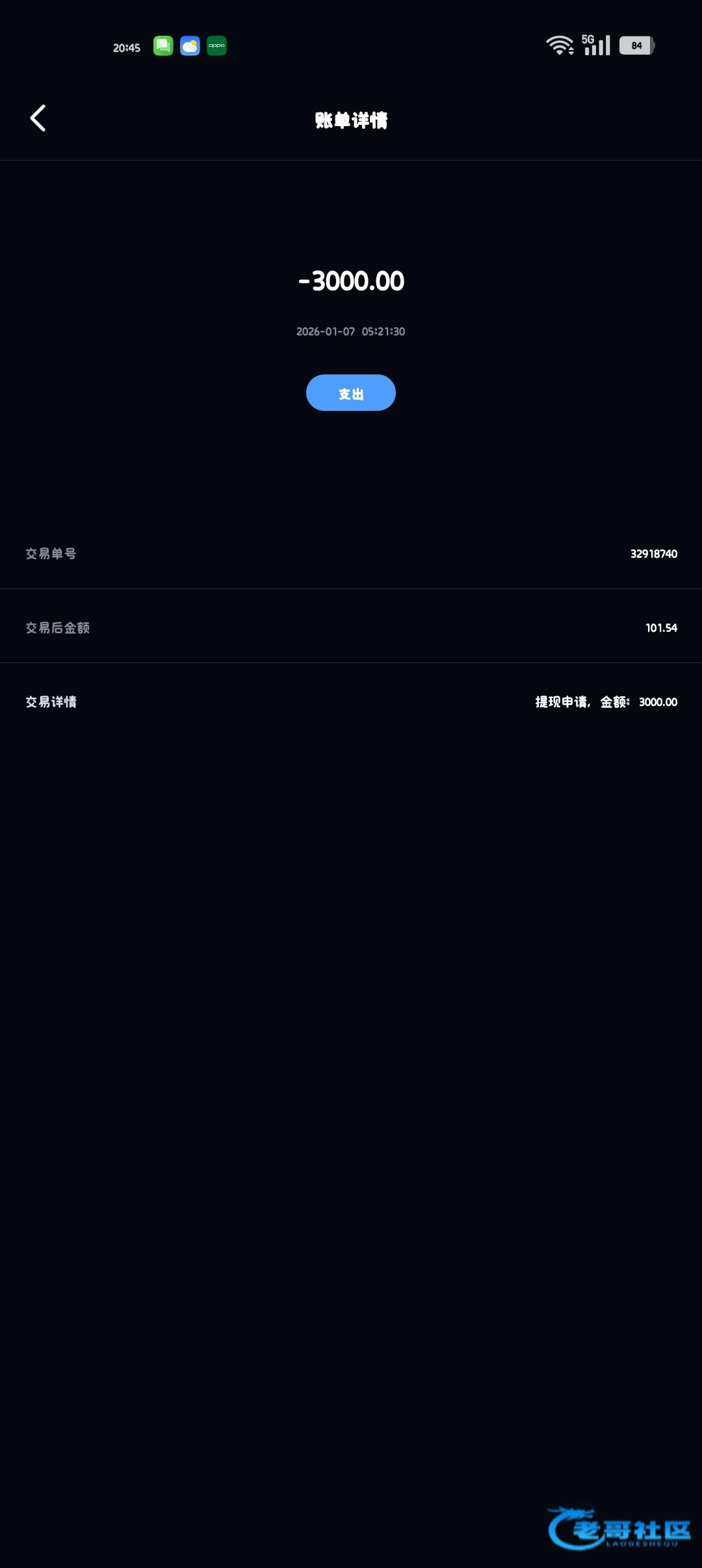
Task: Tap the blue 支出 button
Action: (x=351, y=393)
